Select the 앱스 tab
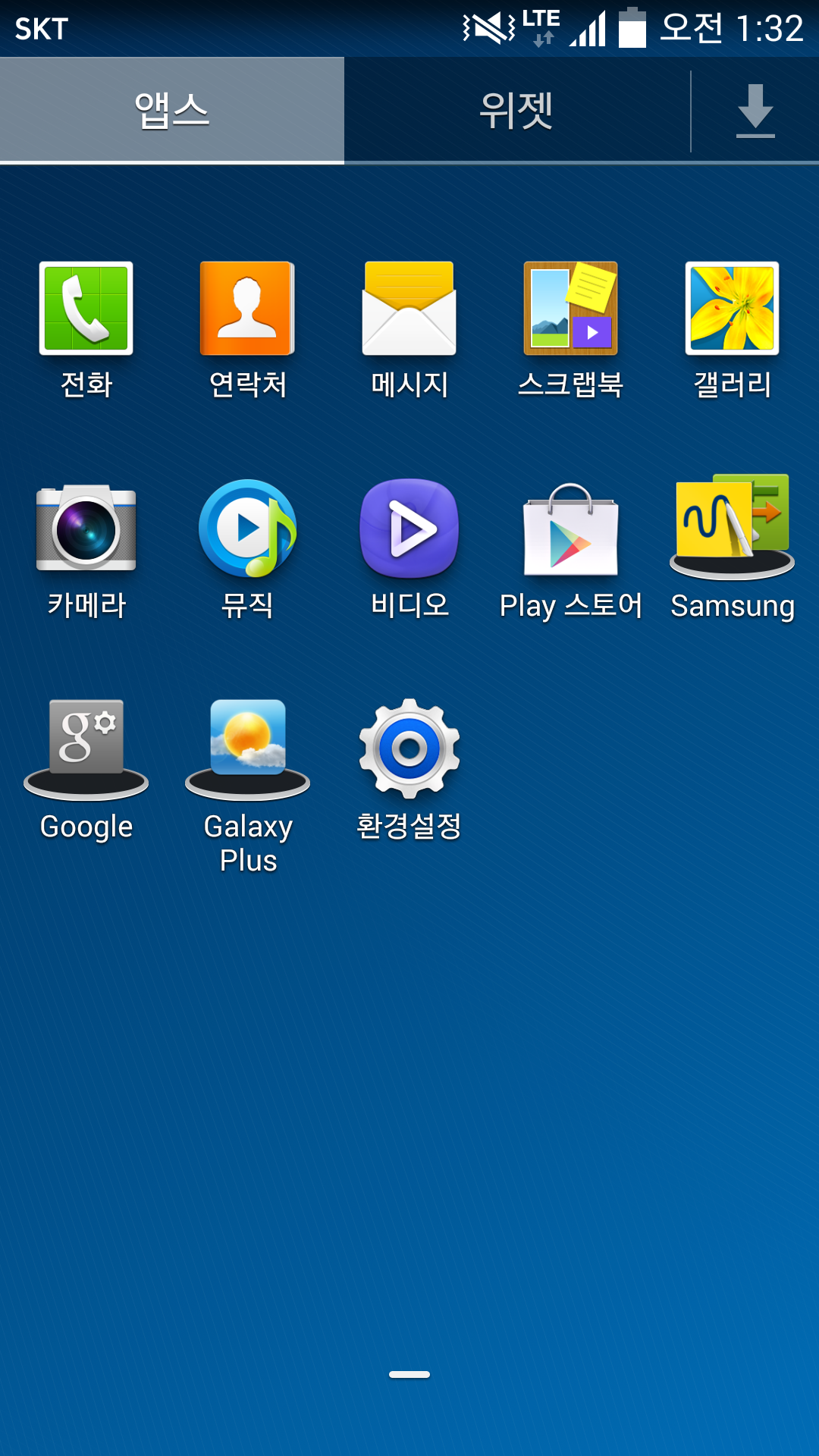819x1456 pixels. [x=172, y=111]
